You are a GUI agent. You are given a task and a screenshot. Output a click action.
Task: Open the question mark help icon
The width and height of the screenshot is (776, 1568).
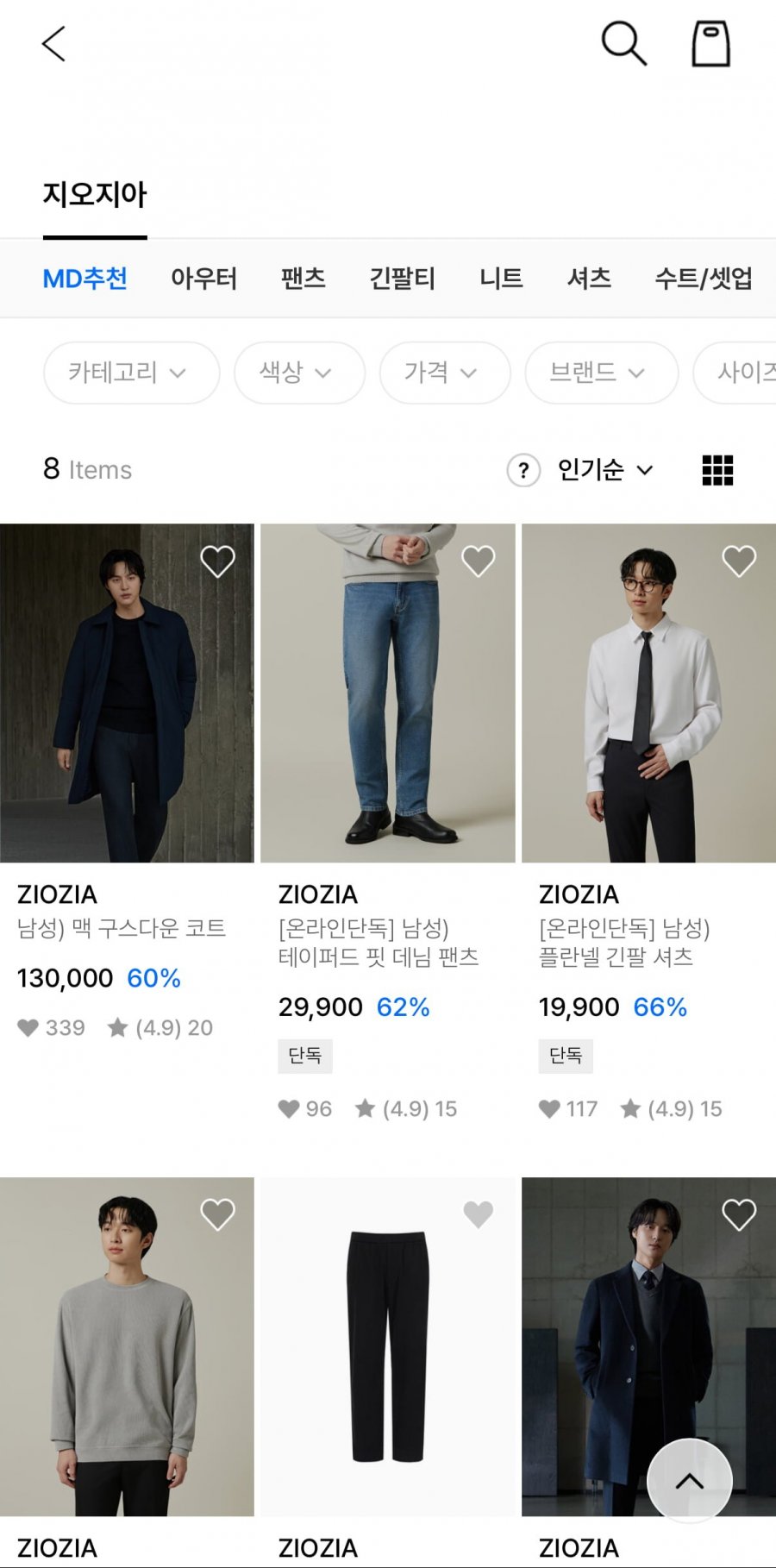click(x=523, y=471)
